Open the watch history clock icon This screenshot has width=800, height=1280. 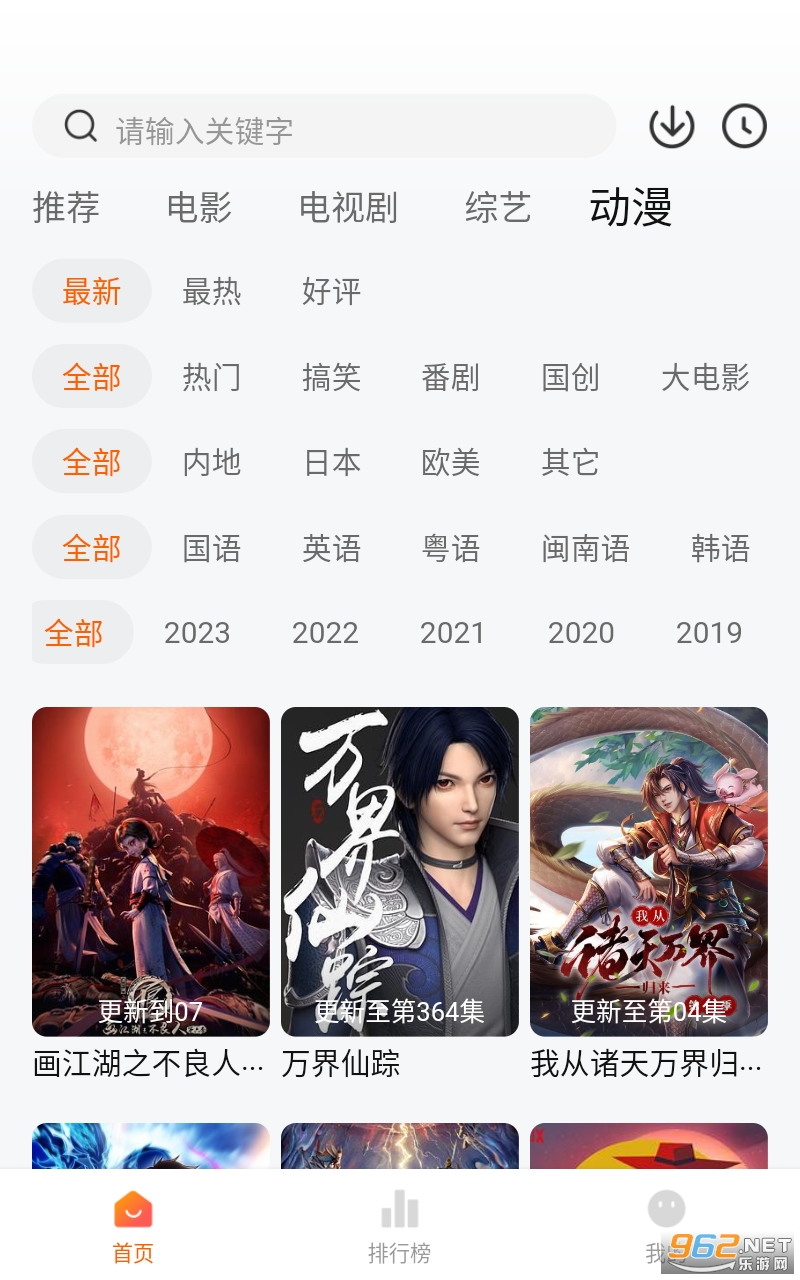pos(744,127)
